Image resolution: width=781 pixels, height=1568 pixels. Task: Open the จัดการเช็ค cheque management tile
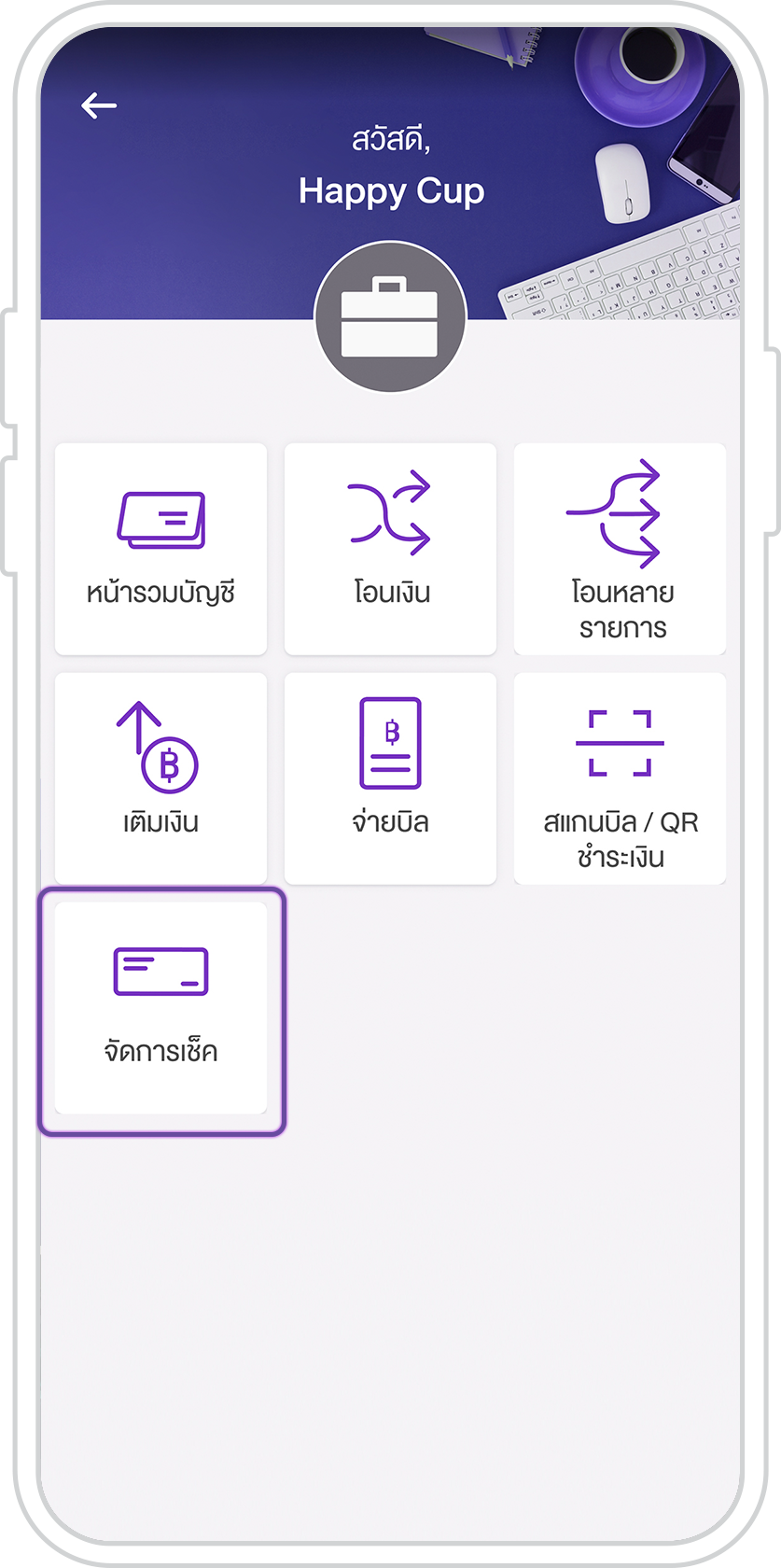pyautogui.click(x=160, y=1008)
